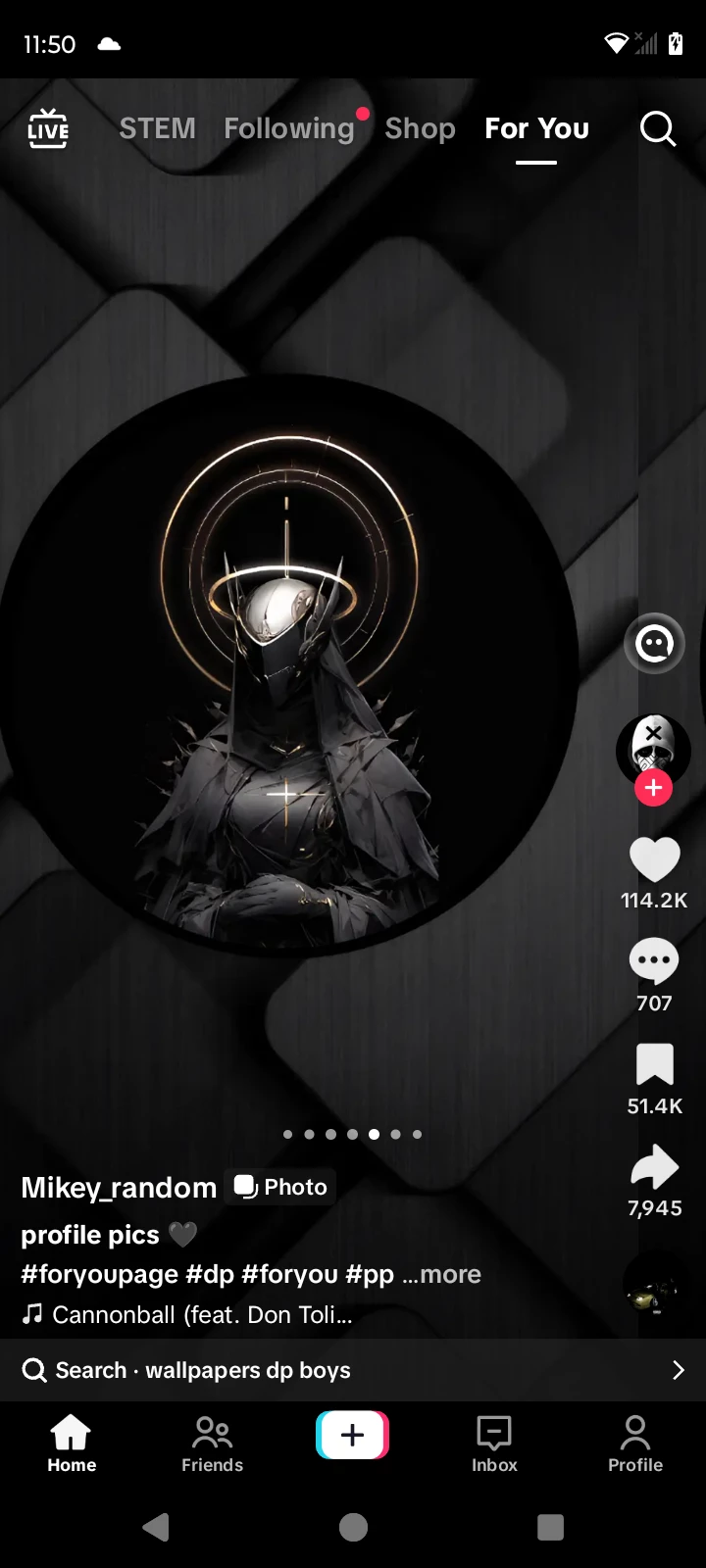Open the LIVE icon

coord(48,128)
